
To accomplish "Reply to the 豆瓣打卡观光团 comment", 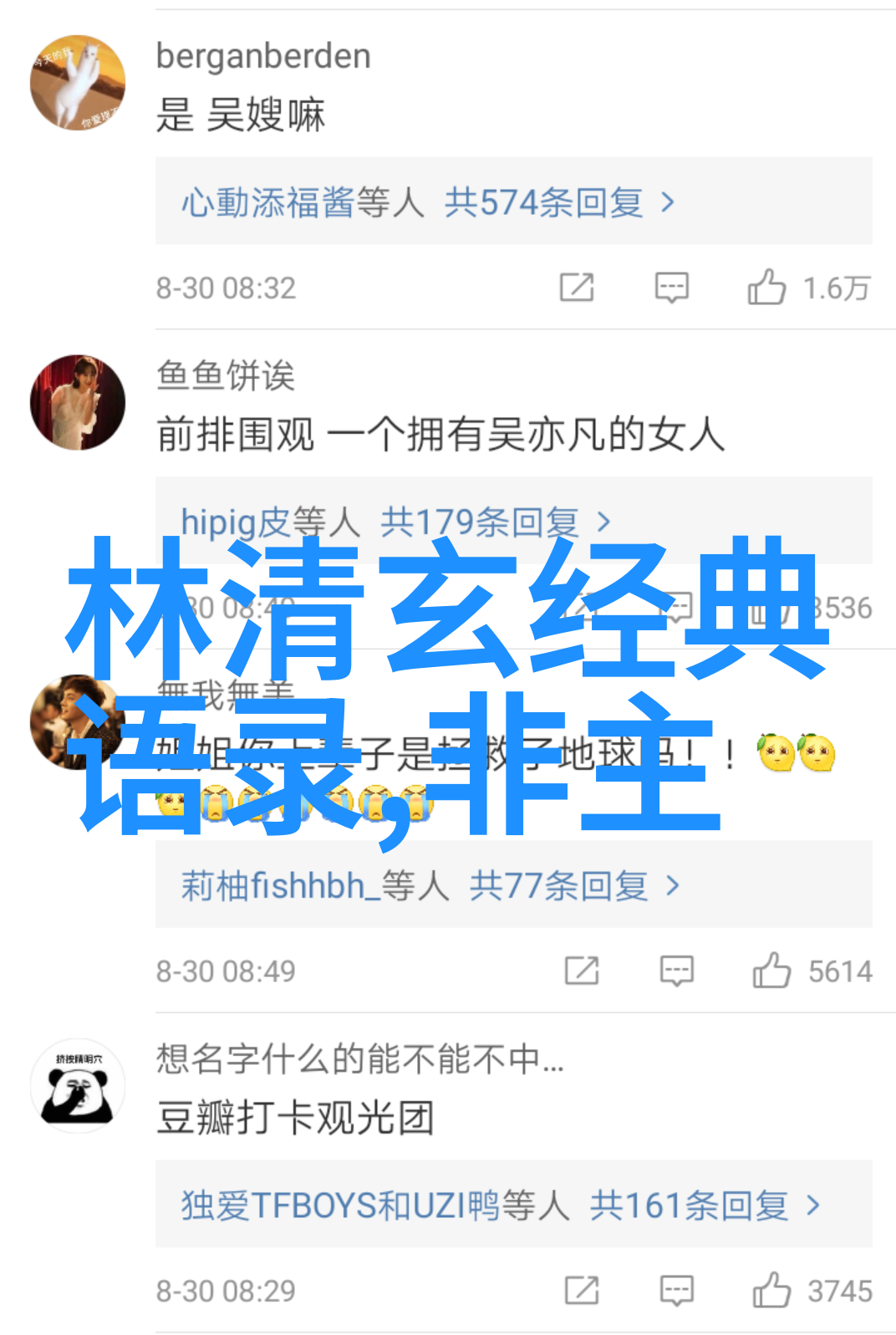I will tap(676, 1291).
